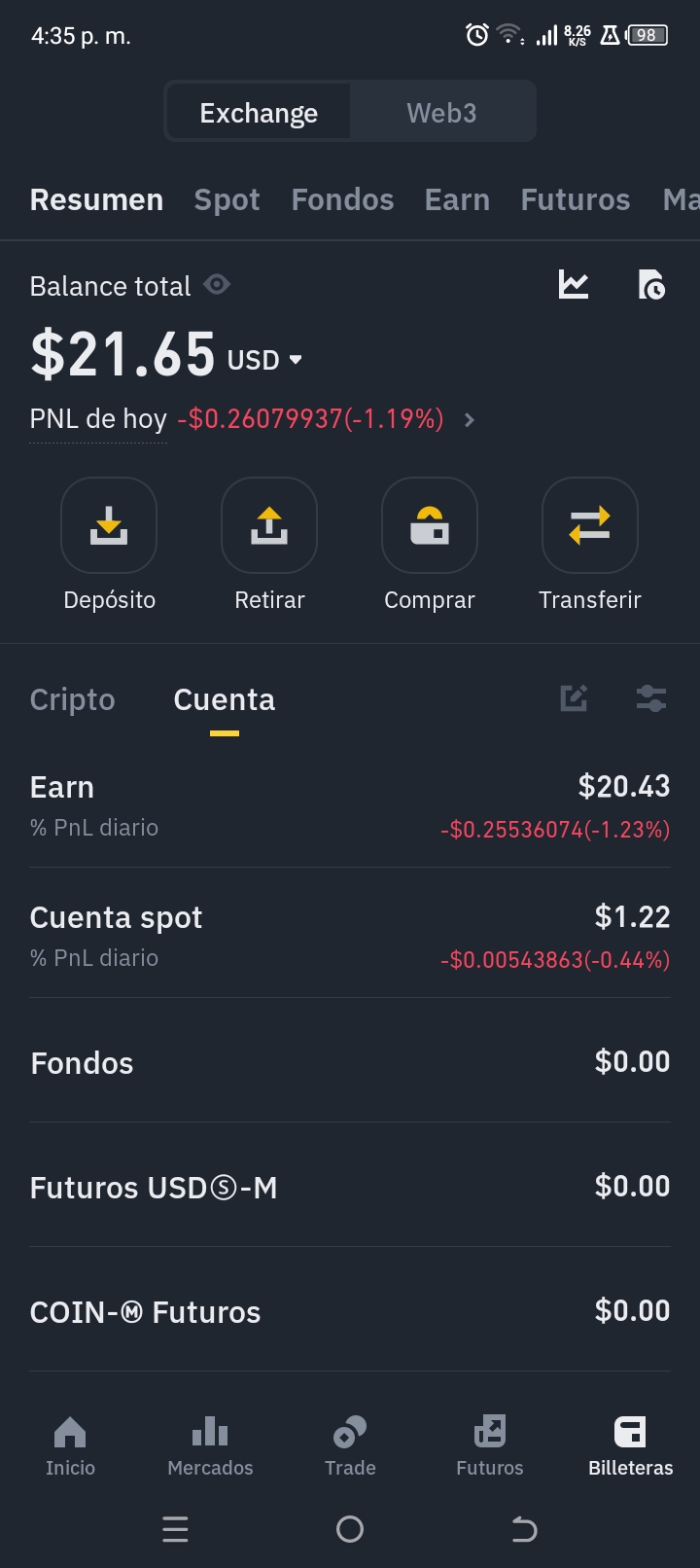The width and height of the screenshot is (700, 1568).
Task: Switch to the Web3 wallet
Action: [x=441, y=113]
